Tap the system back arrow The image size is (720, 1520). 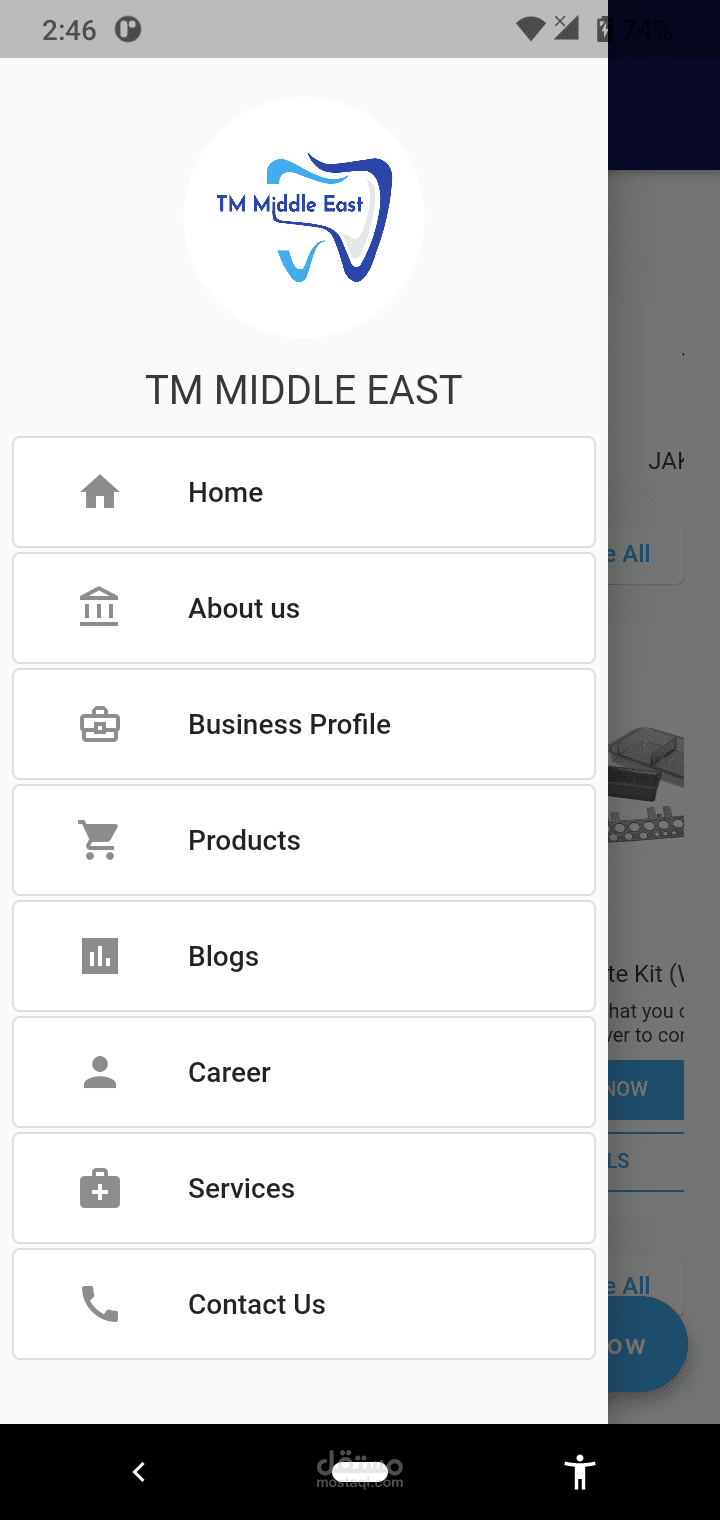139,1471
